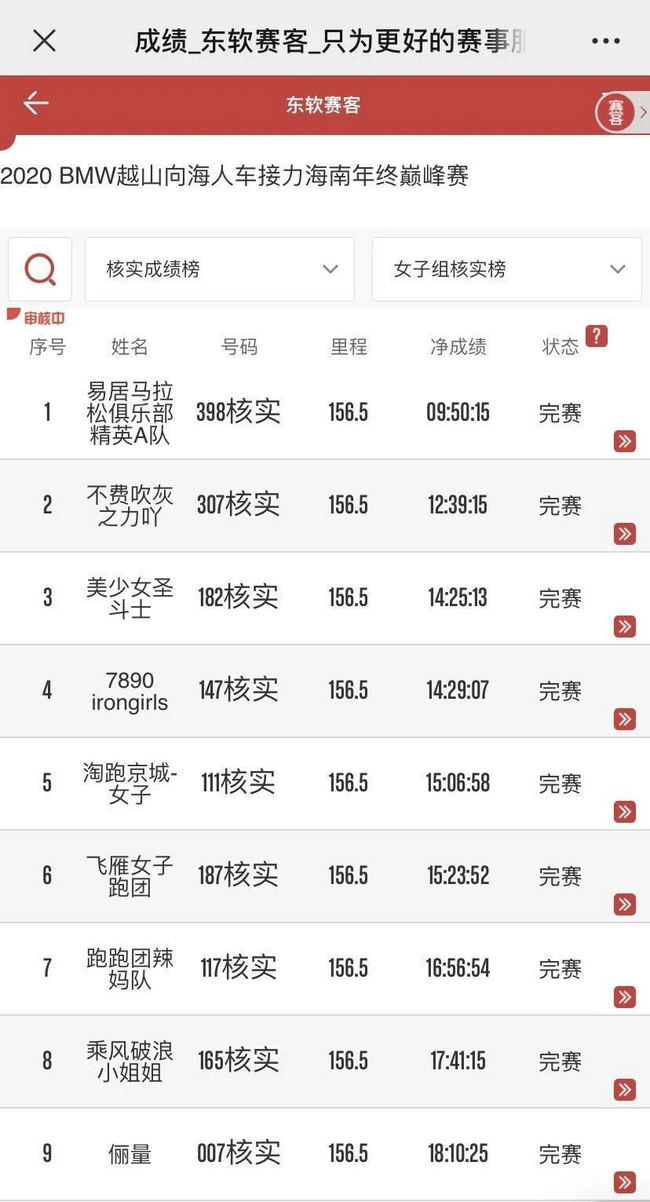Viewport: 650px width, 1202px height.
Task: View details for team 俪量
Action: [625, 1181]
